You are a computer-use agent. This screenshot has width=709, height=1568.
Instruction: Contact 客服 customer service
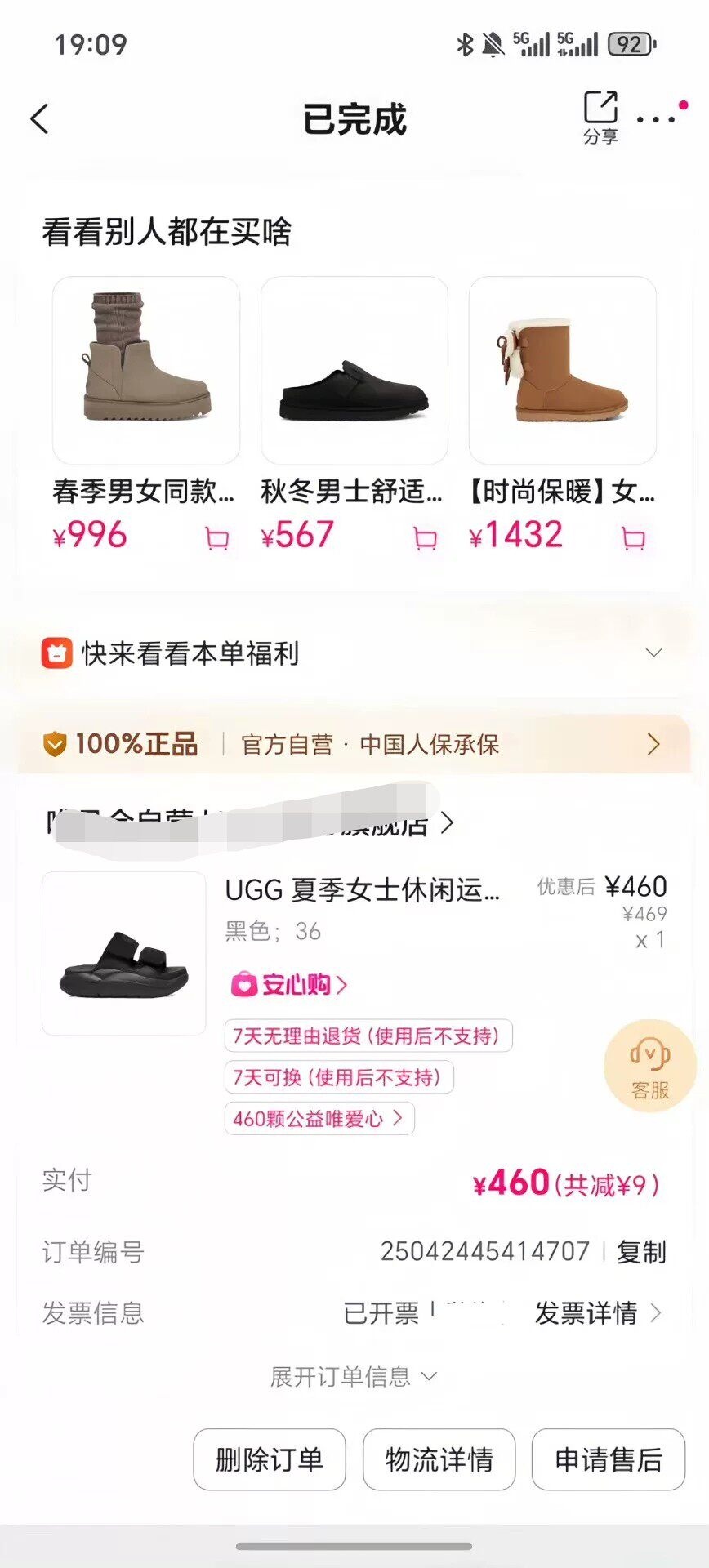coord(650,1065)
